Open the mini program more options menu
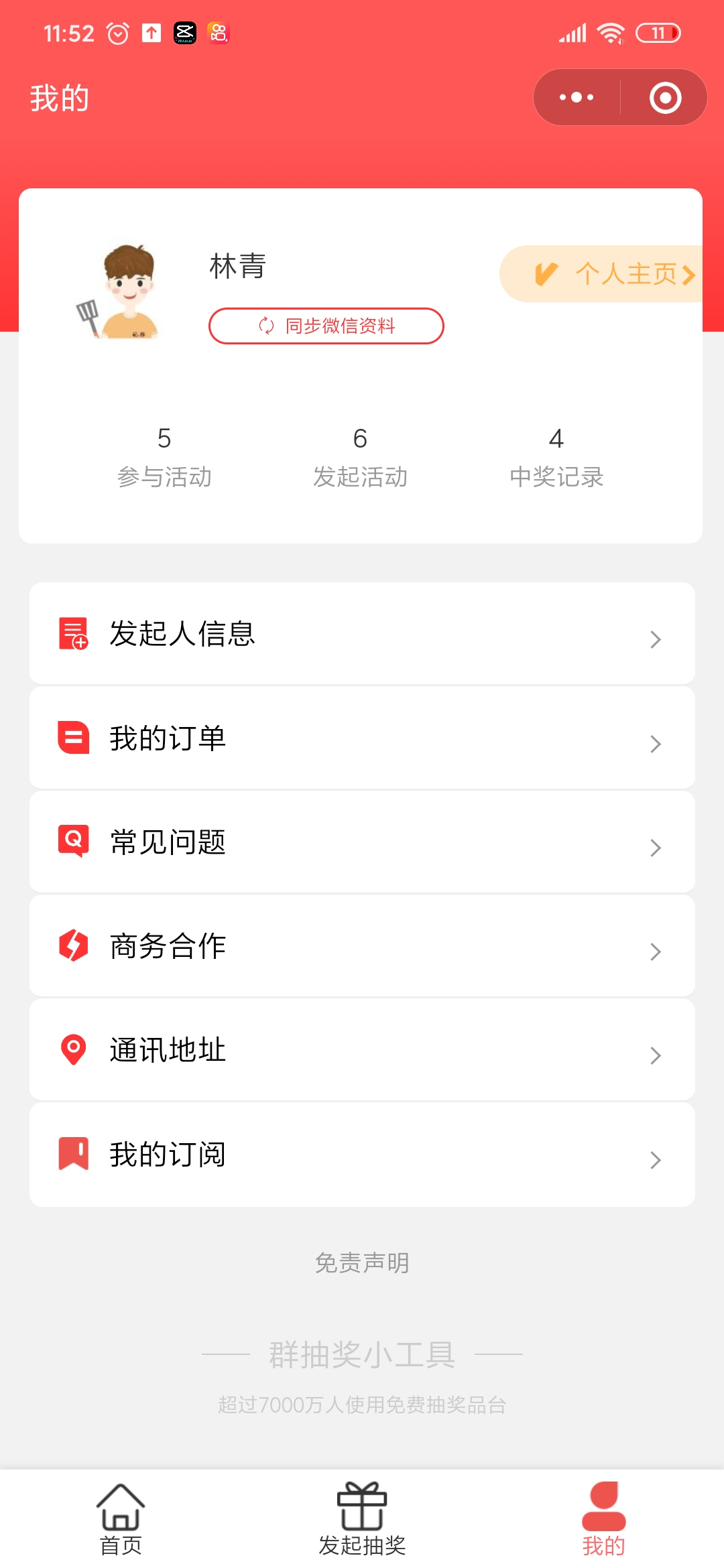The image size is (724, 1568). tap(577, 98)
